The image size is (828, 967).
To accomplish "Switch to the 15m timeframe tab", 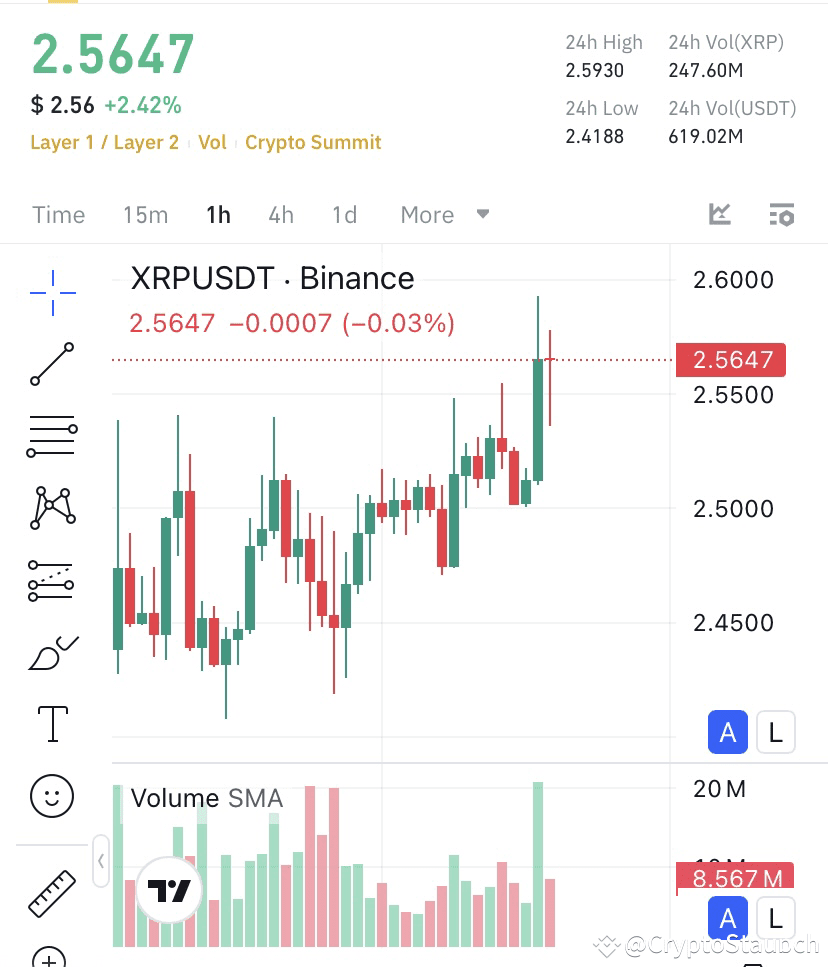I will coord(145,214).
